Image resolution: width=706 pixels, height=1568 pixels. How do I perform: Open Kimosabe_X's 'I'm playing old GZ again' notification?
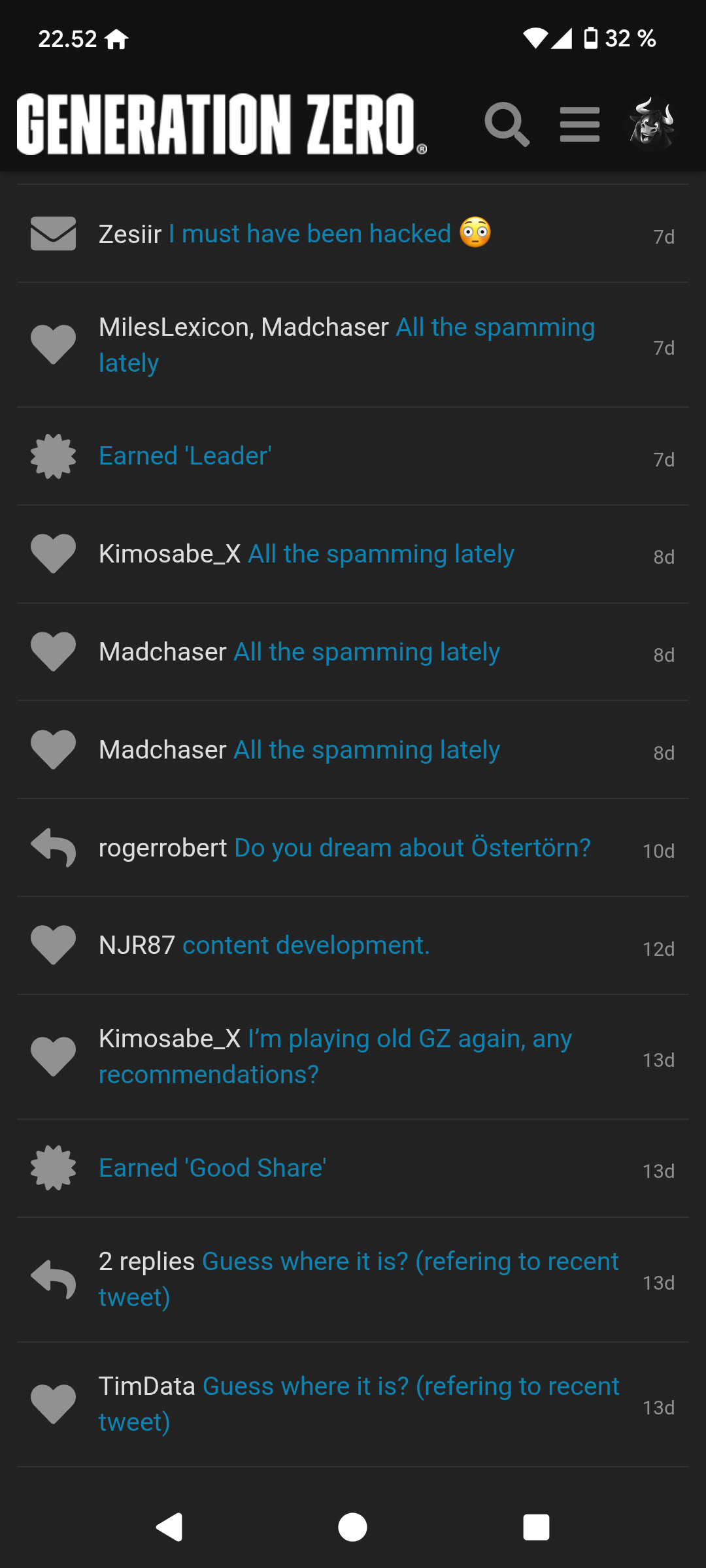click(x=353, y=1057)
